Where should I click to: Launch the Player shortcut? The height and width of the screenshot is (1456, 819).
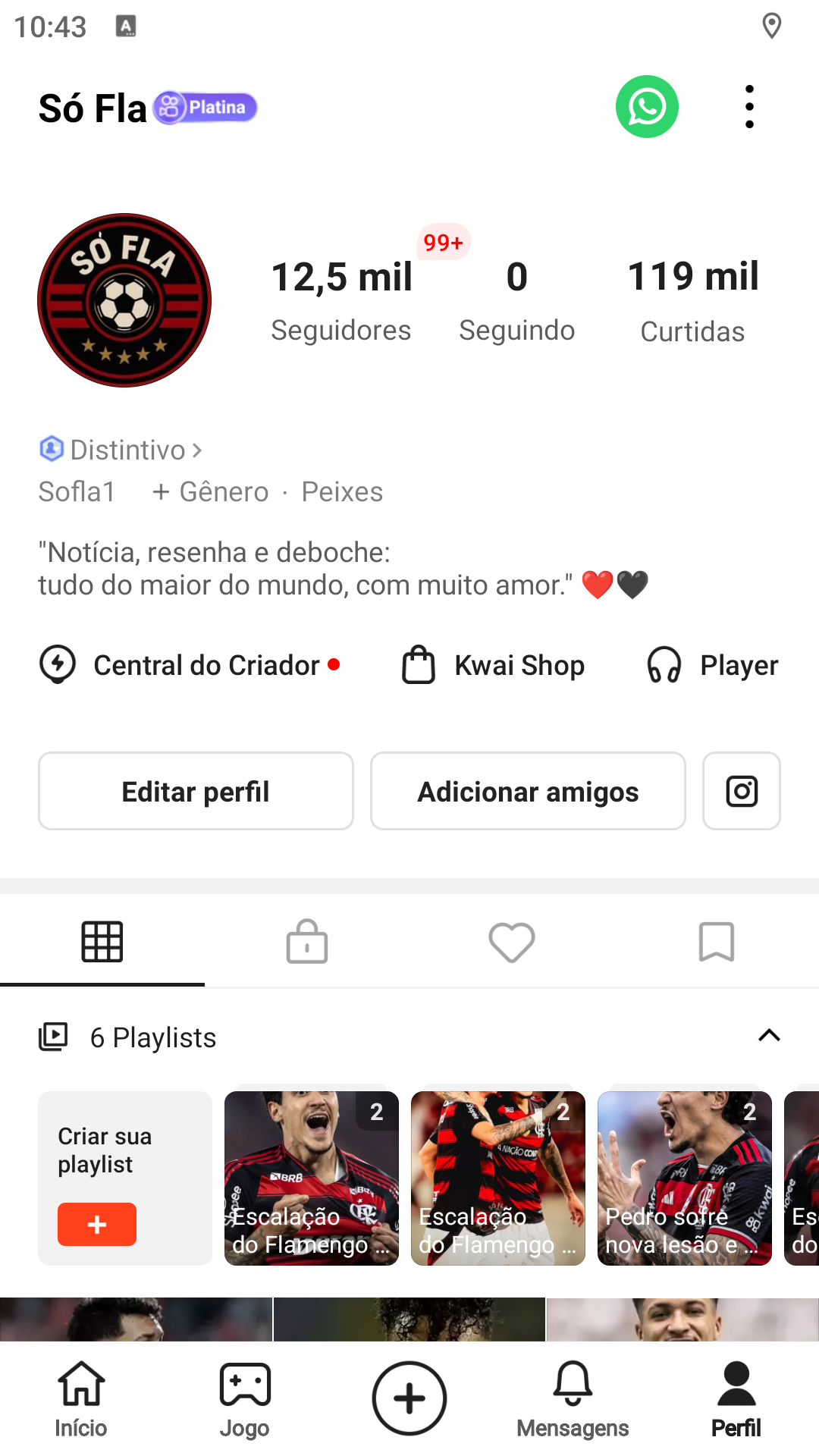click(713, 665)
